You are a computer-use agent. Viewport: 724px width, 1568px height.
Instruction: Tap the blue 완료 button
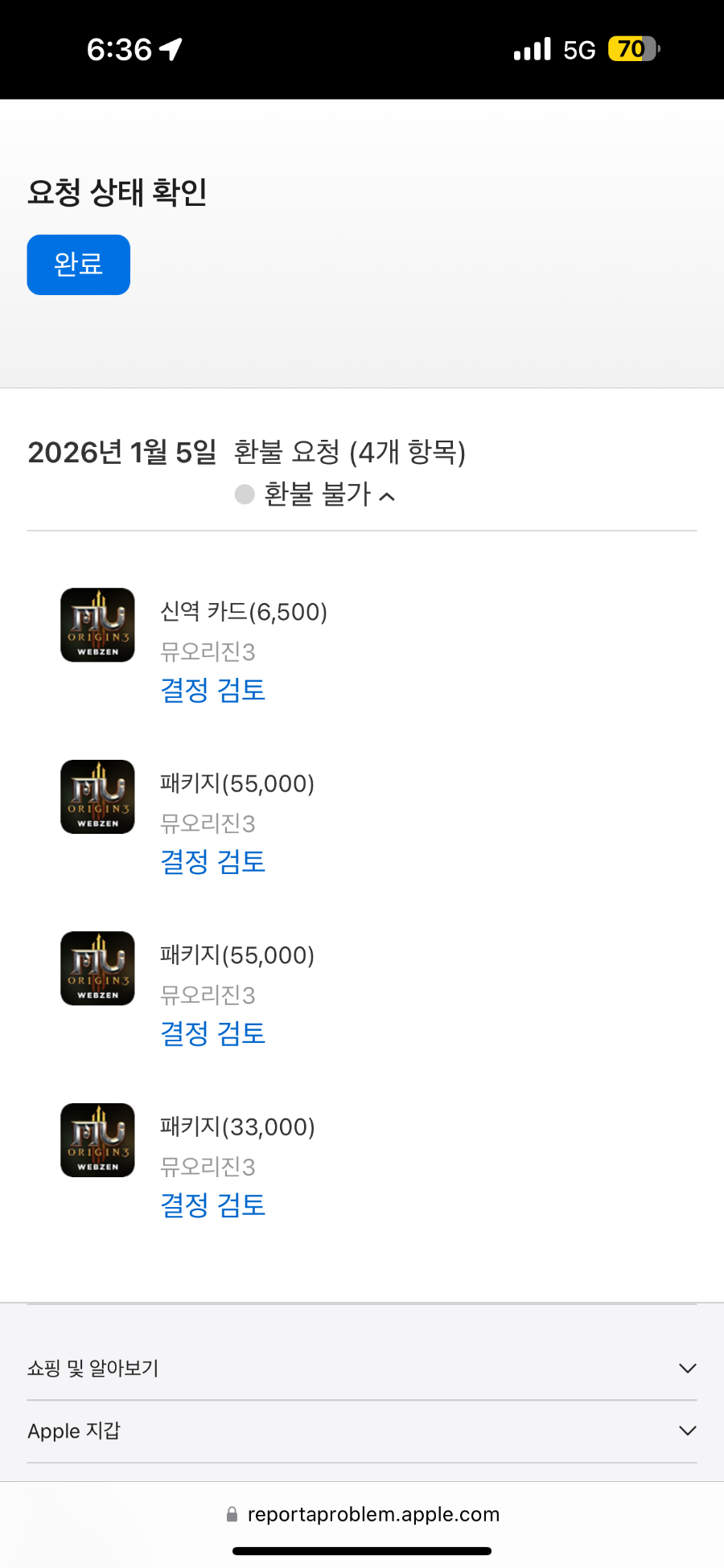78,265
